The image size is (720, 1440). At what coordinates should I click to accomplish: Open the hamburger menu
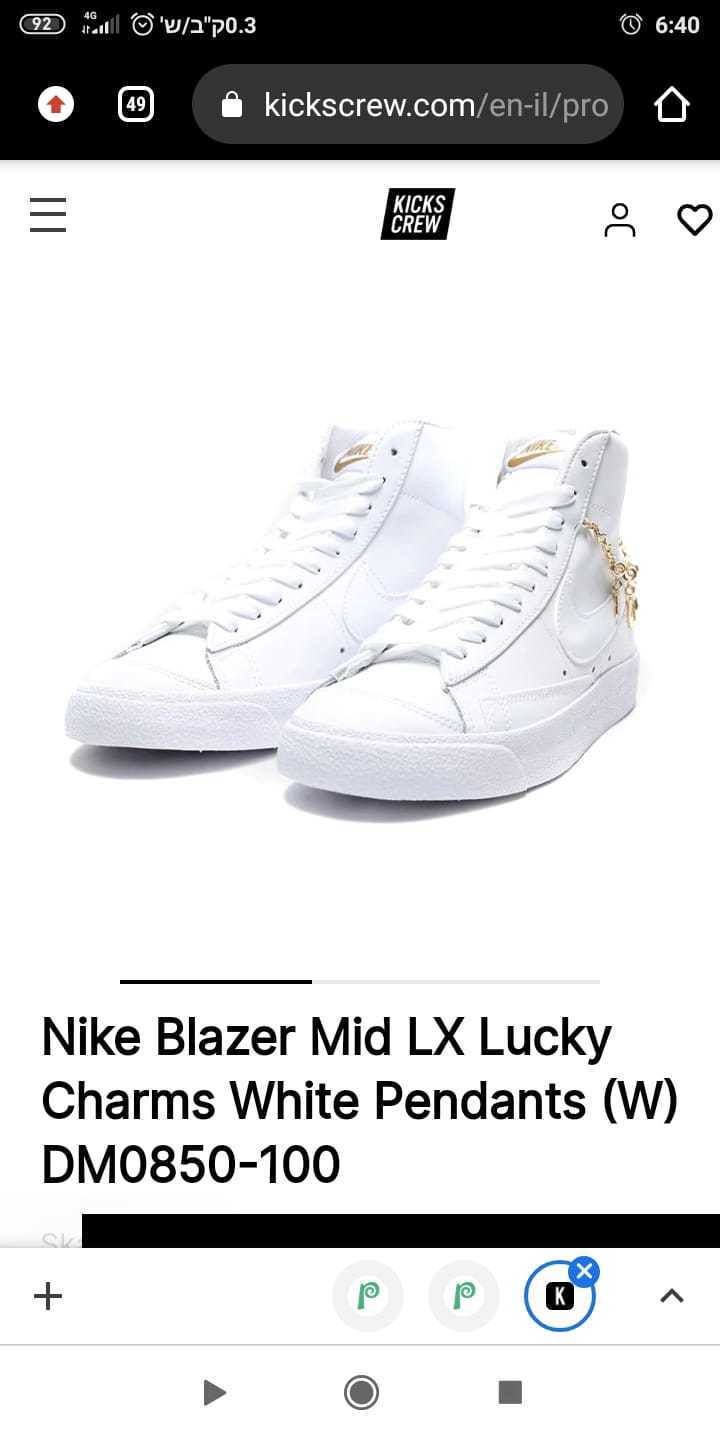click(48, 215)
